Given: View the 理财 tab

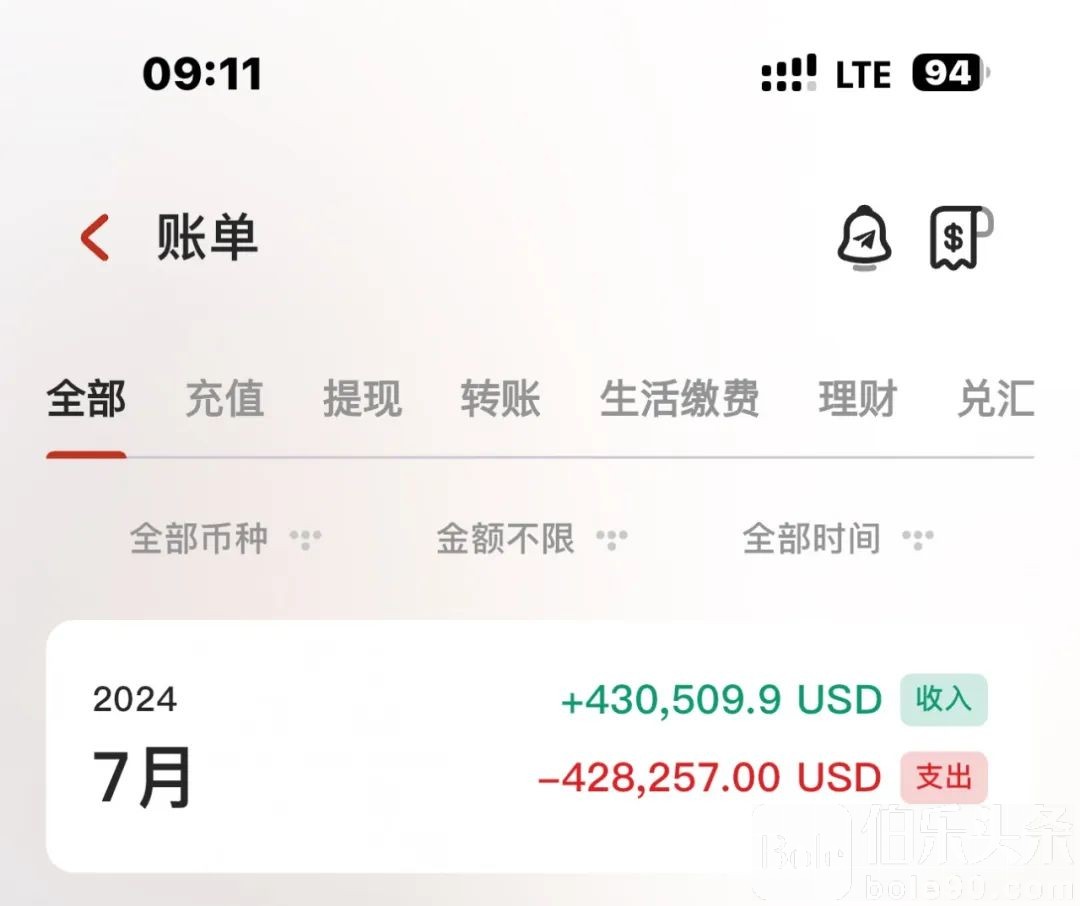Looking at the screenshot, I should point(857,399).
